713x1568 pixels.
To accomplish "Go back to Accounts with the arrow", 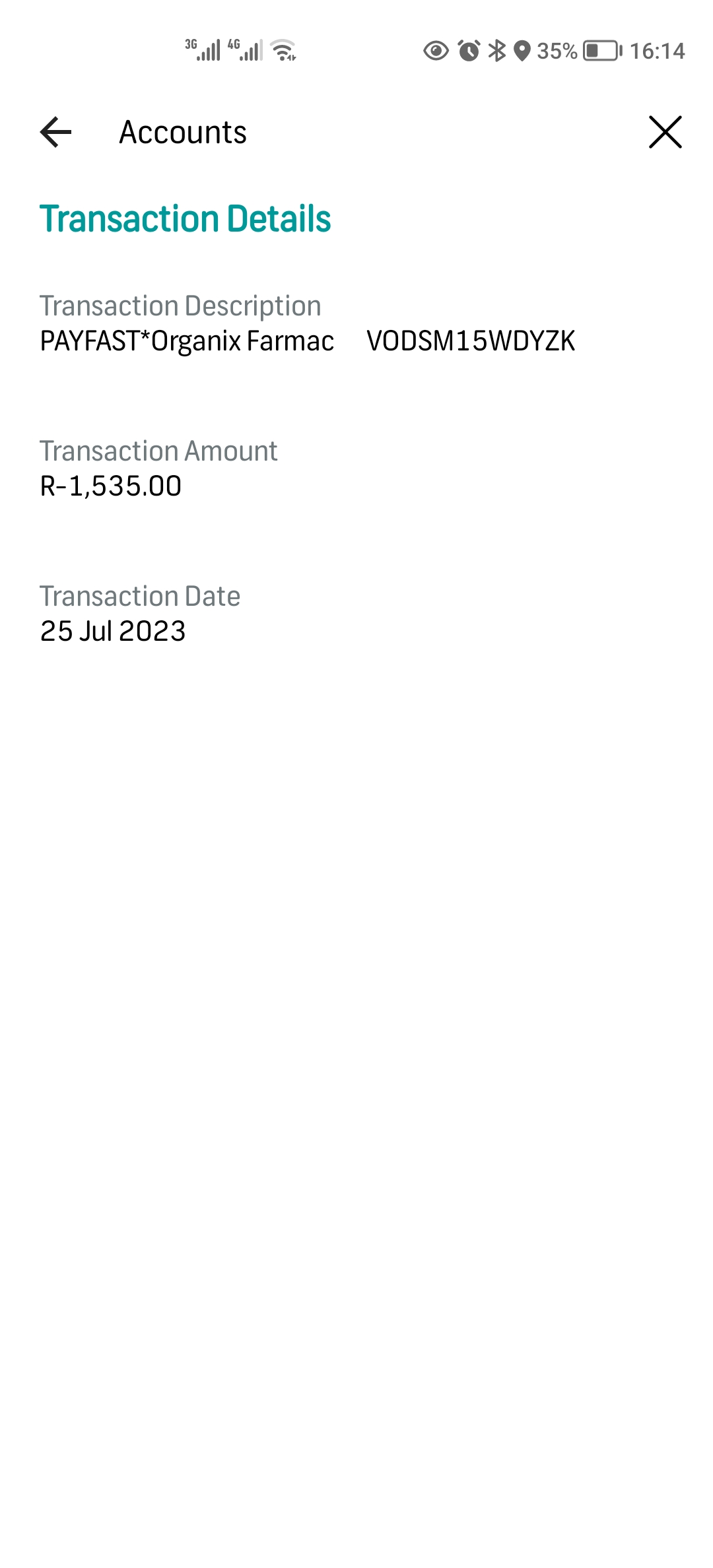I will [x=55, y=132].
